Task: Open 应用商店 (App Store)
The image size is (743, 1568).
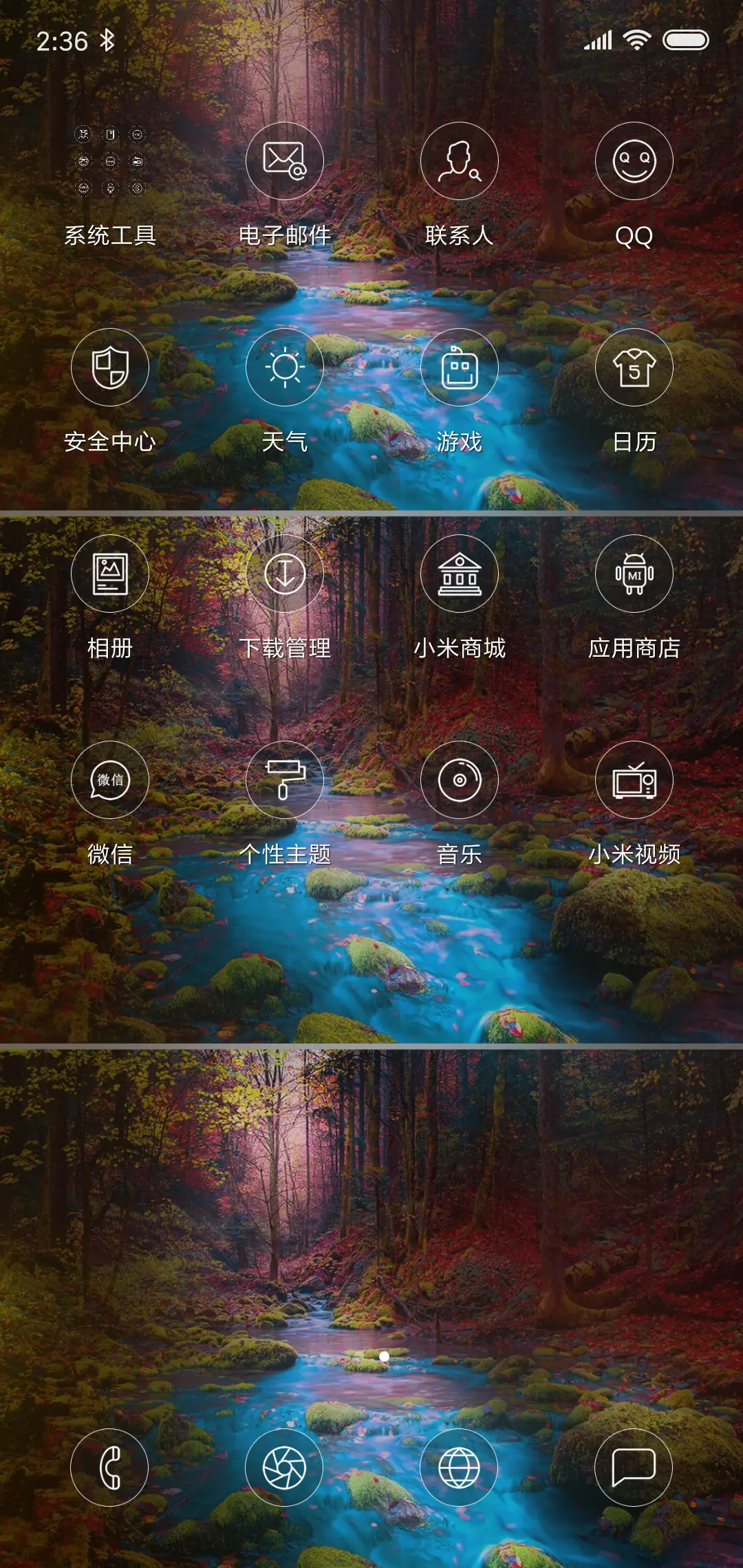Action: pos(632,574)
